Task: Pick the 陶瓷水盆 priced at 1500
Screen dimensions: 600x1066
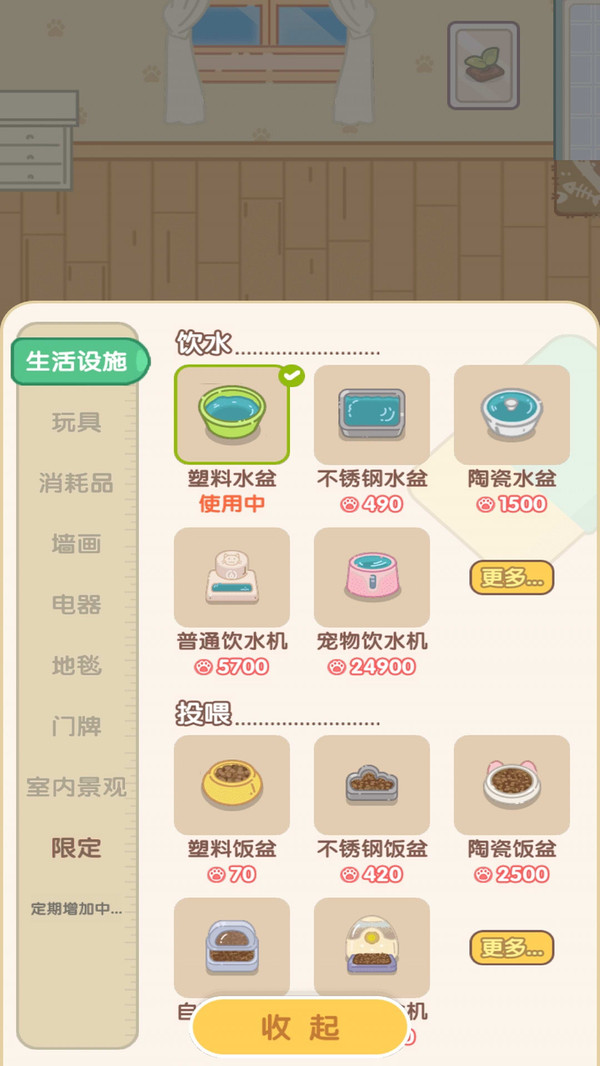Action: click(512, 414)
